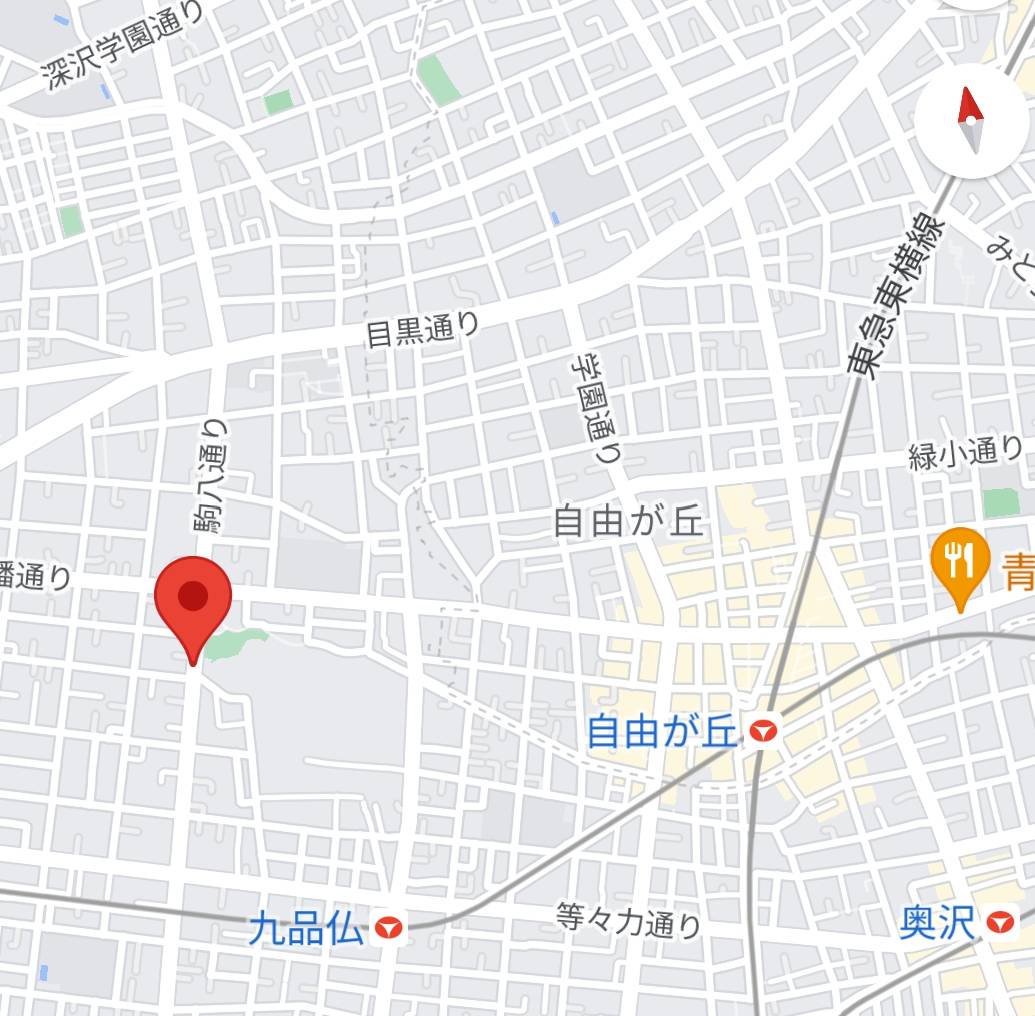1035x1016 pixels.
Task: Open 奥沢 station marker
Action: coord(1001,922)
